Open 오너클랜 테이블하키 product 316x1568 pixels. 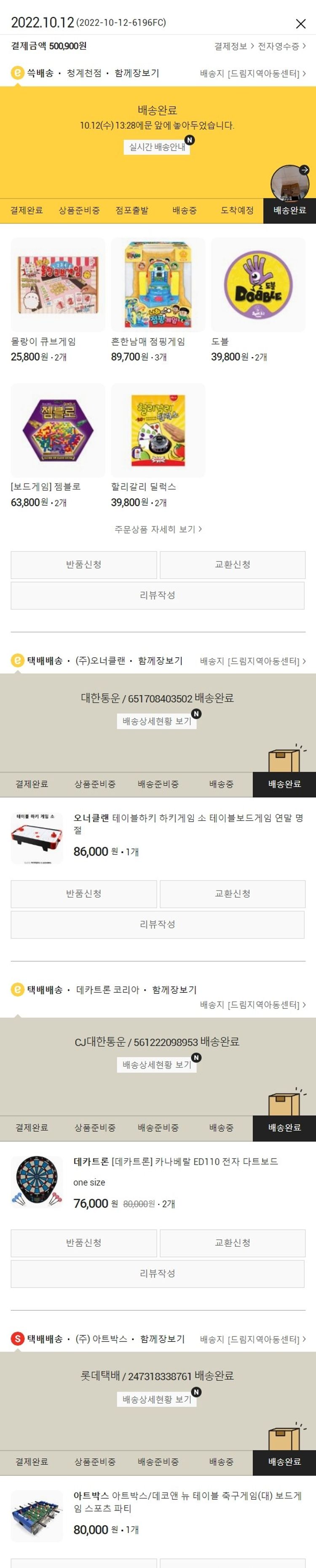[188, 824]
